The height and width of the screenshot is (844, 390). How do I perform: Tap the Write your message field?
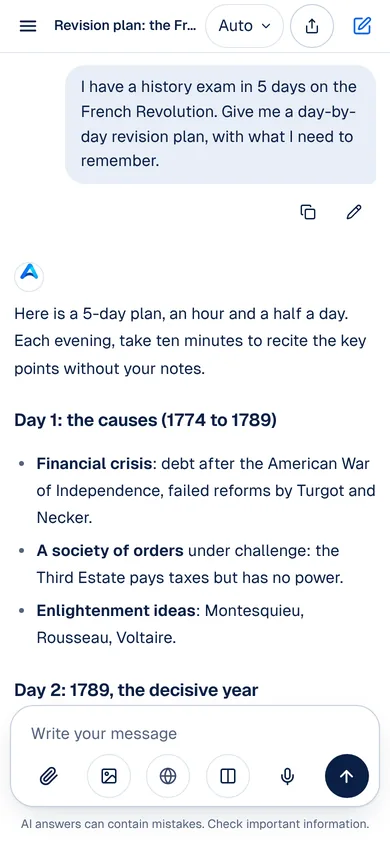178,733
